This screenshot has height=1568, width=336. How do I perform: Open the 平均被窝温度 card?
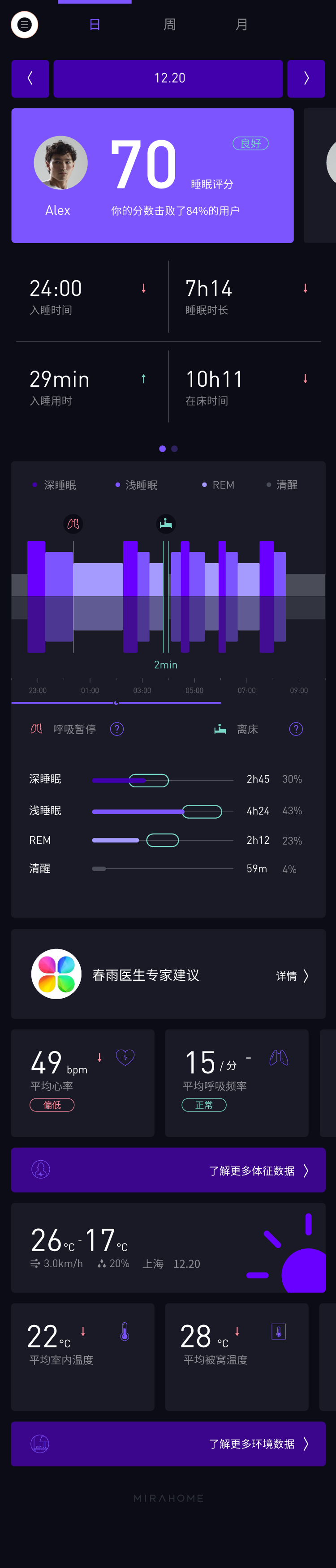pos(236,1356)
